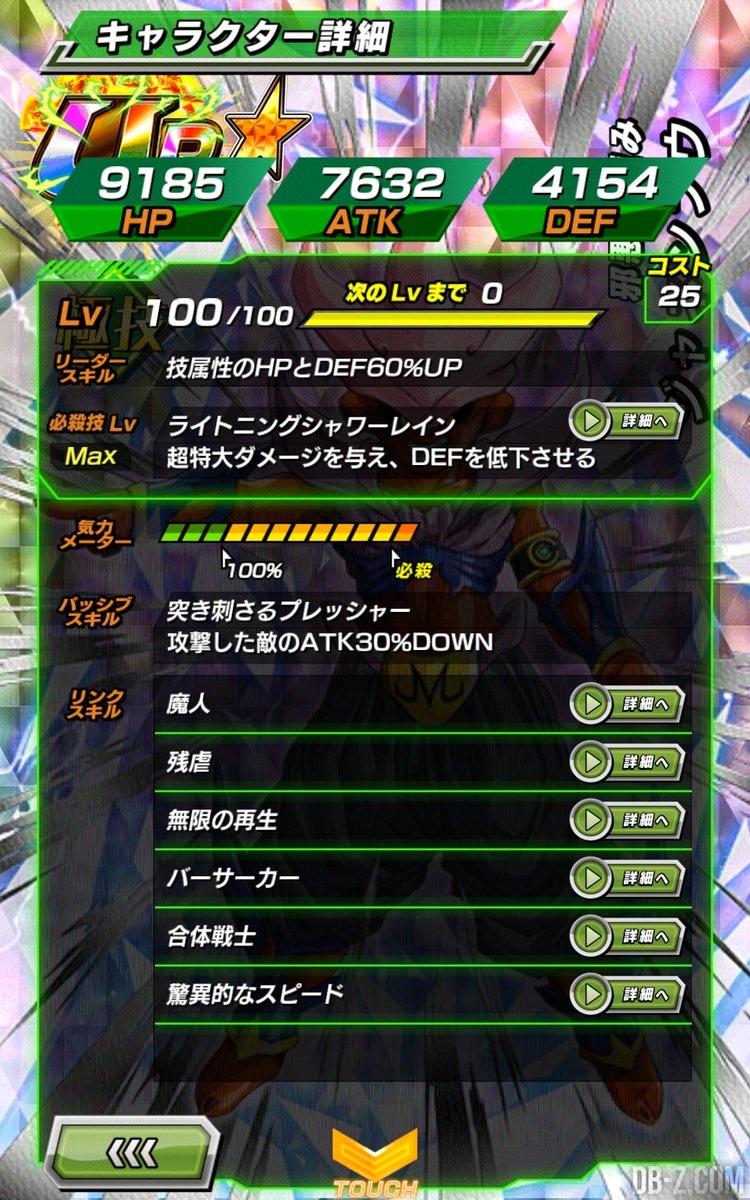The width and height of the screenshot is (750, 1200).
Task: Show details for バーサーカー link skill
Action: [627, 878]
